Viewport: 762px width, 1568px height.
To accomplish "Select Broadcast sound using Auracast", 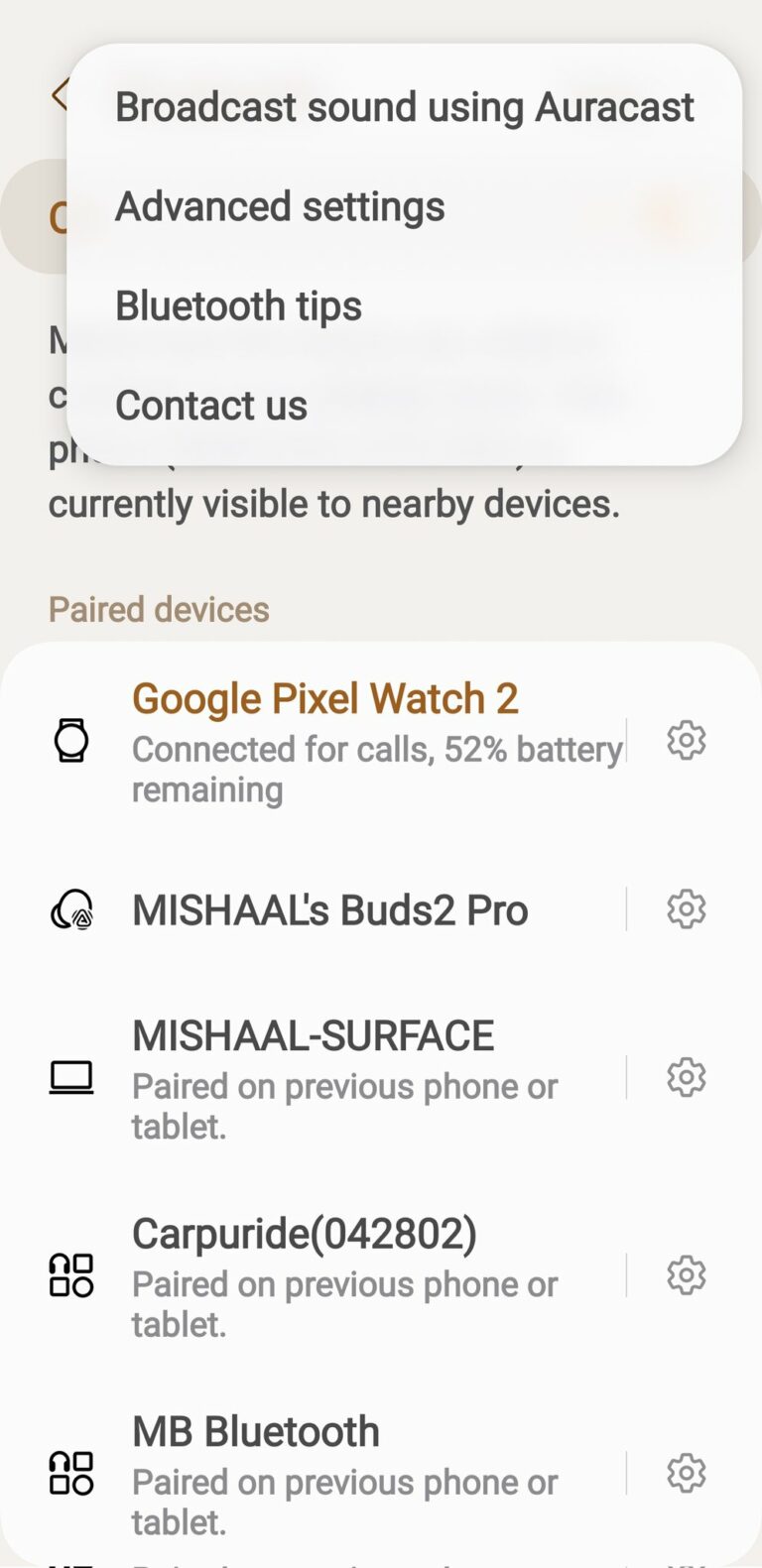I will (x=404, y=106).
